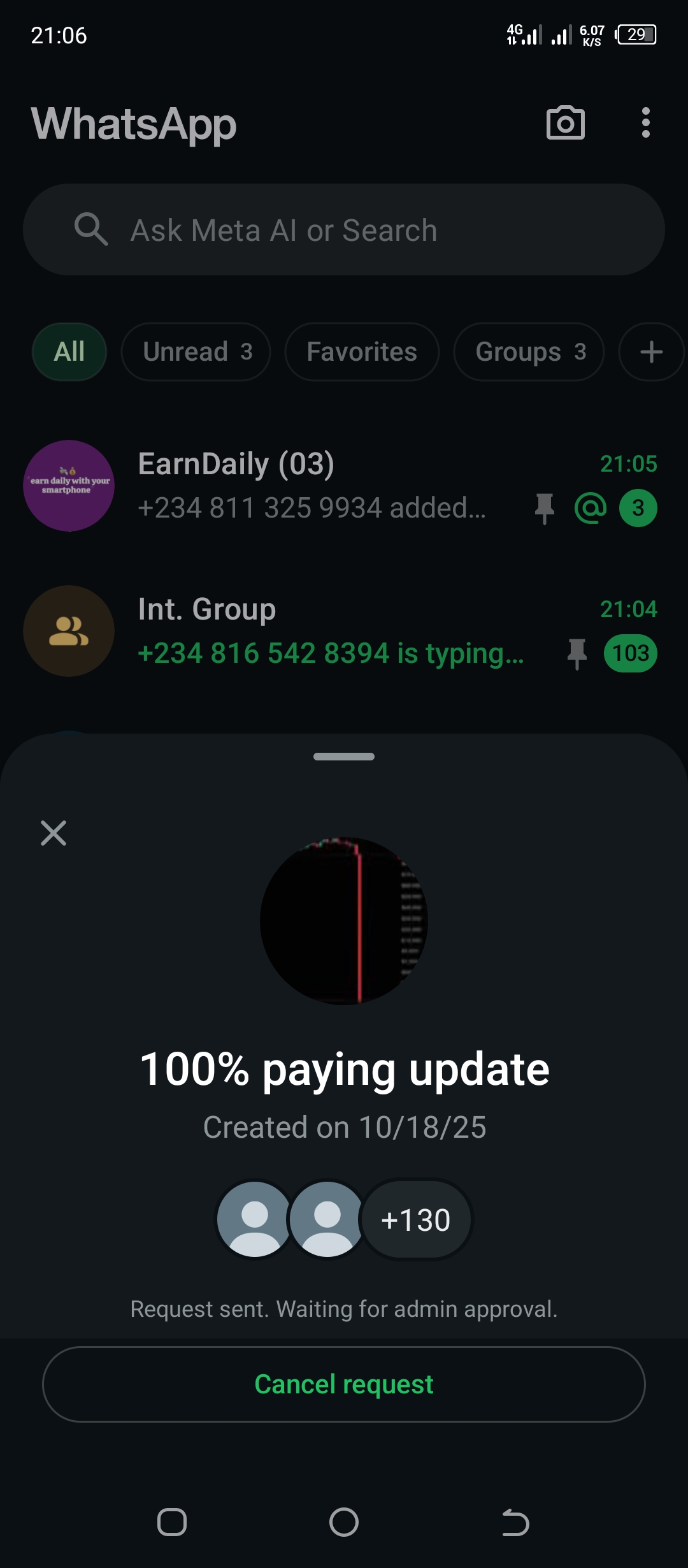
Task: Close the group invite sheet
Action: [54, 833]
